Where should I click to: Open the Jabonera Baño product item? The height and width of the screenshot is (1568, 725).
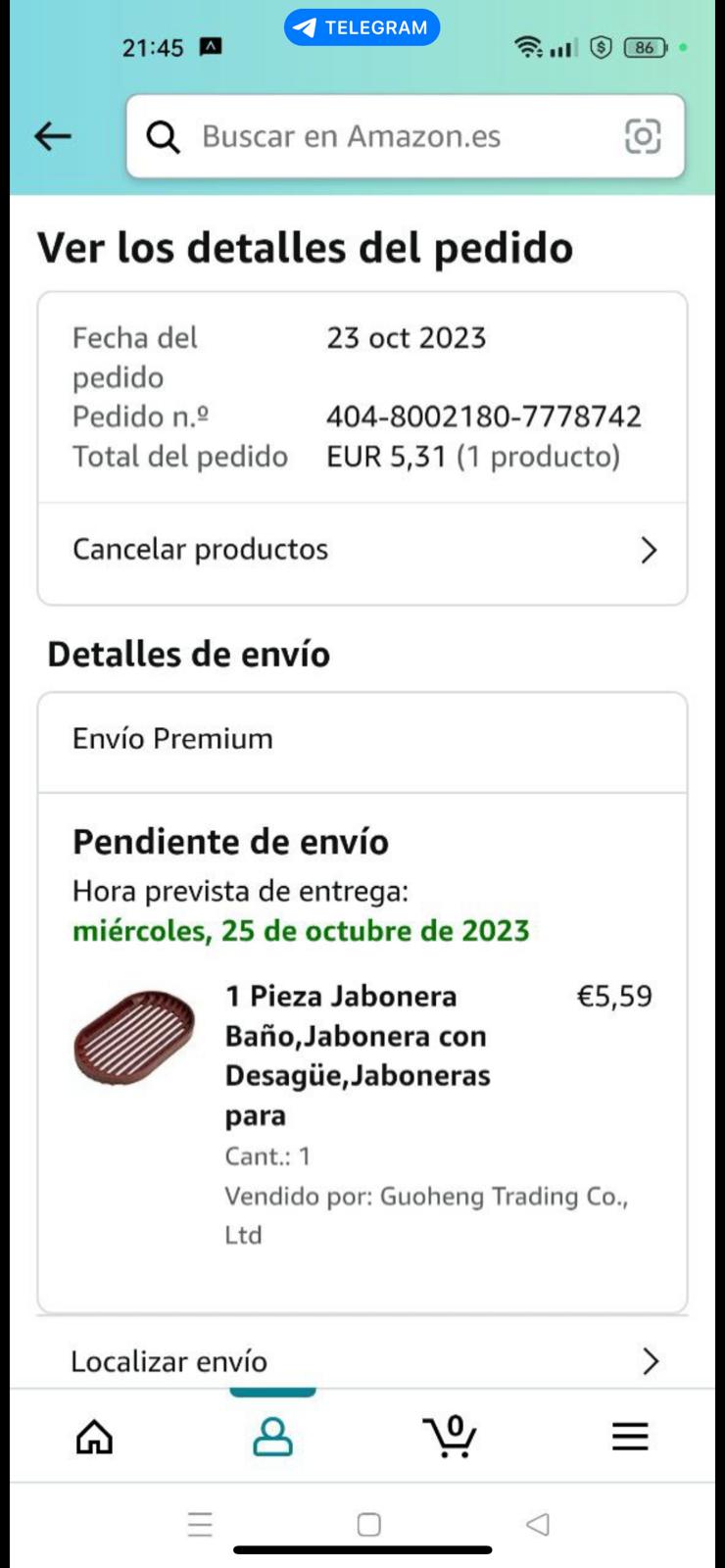click(358, 1055)
